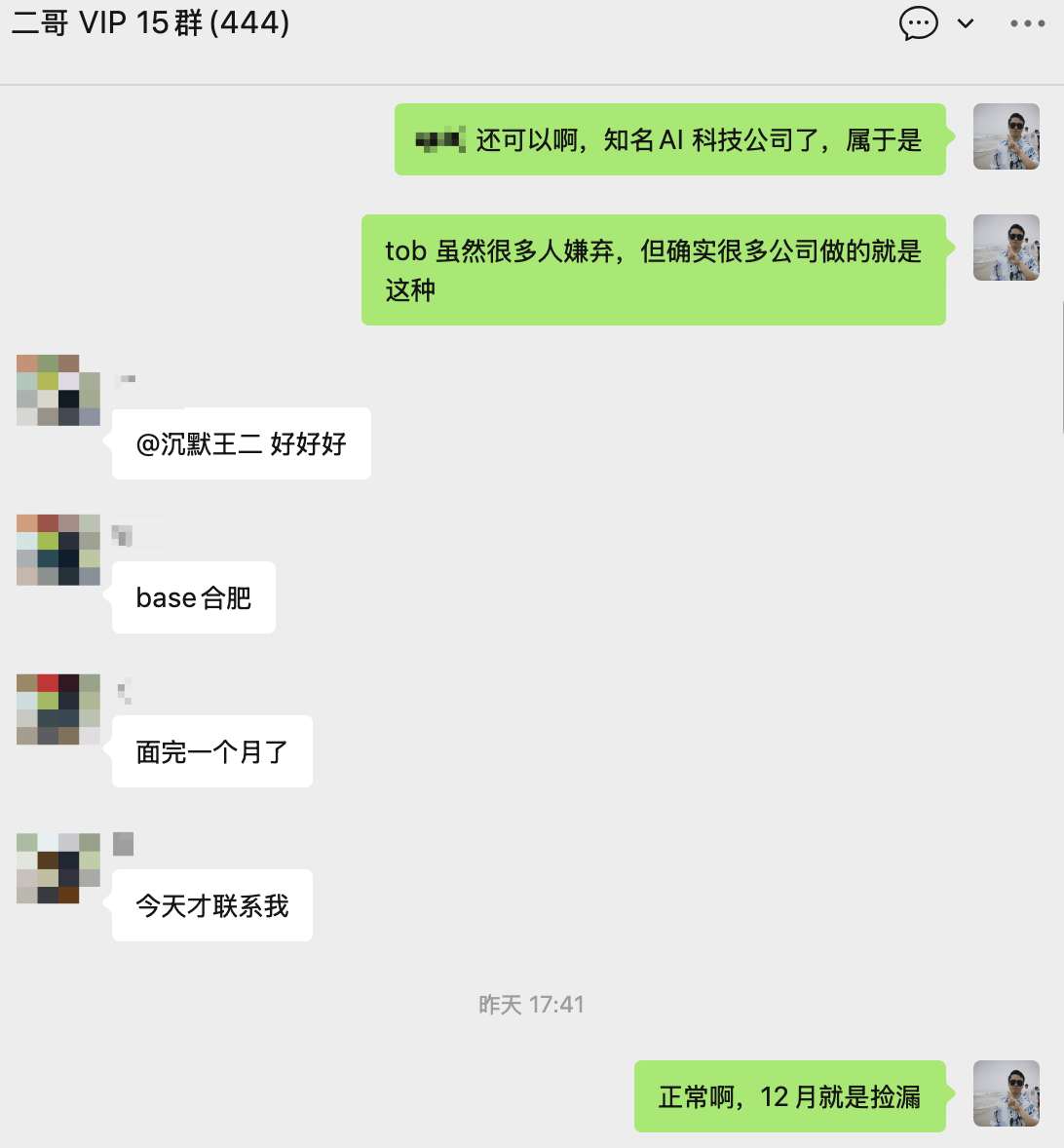The height and width of the screenshot is (1148, 1064).
Task: Open the three-dot chat info menu
Action: pos(1027,23)
